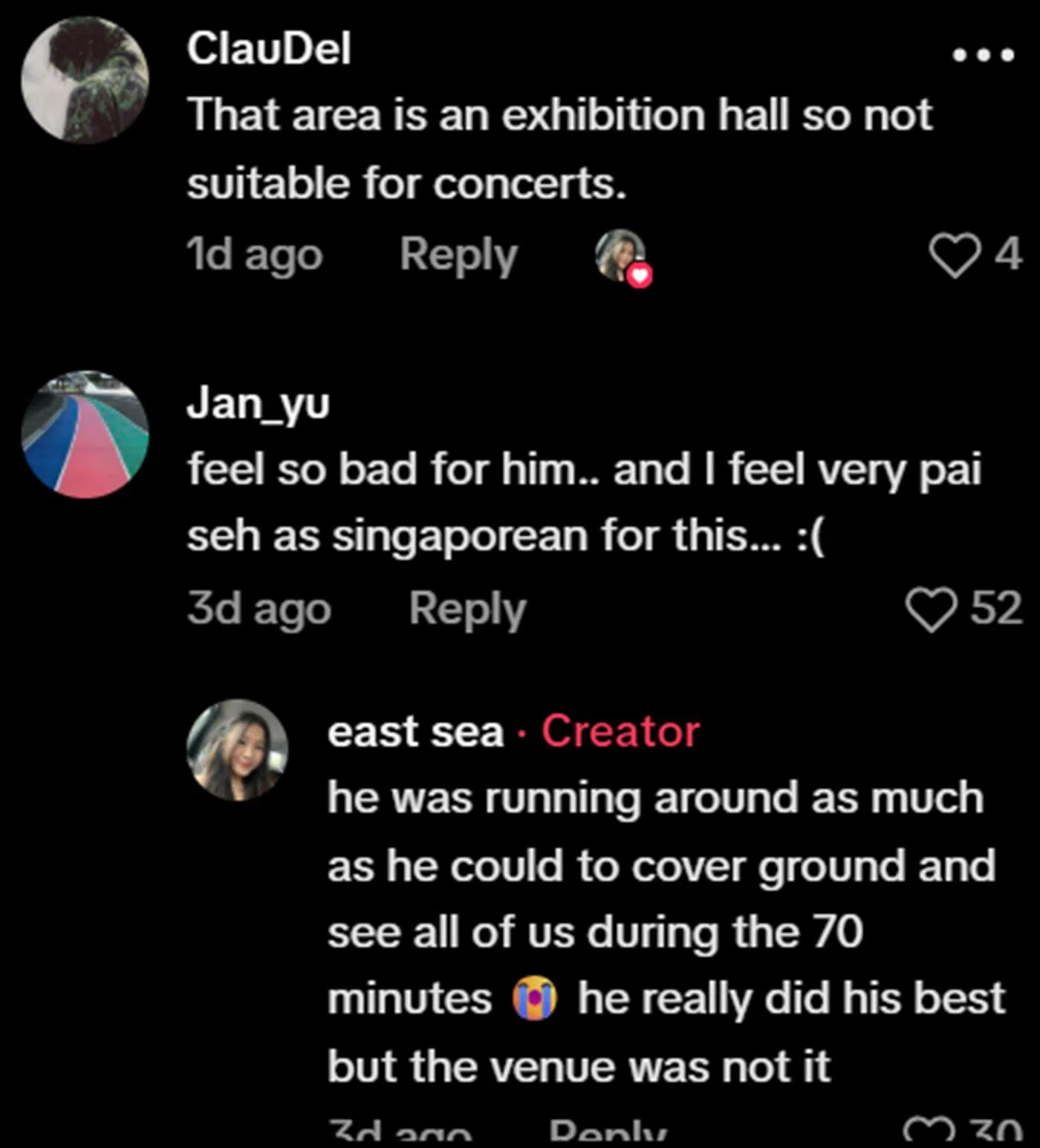Open east sea's username profile
The height and width of the screenshot is (1148, 1040).
click(x=415, y=731)
